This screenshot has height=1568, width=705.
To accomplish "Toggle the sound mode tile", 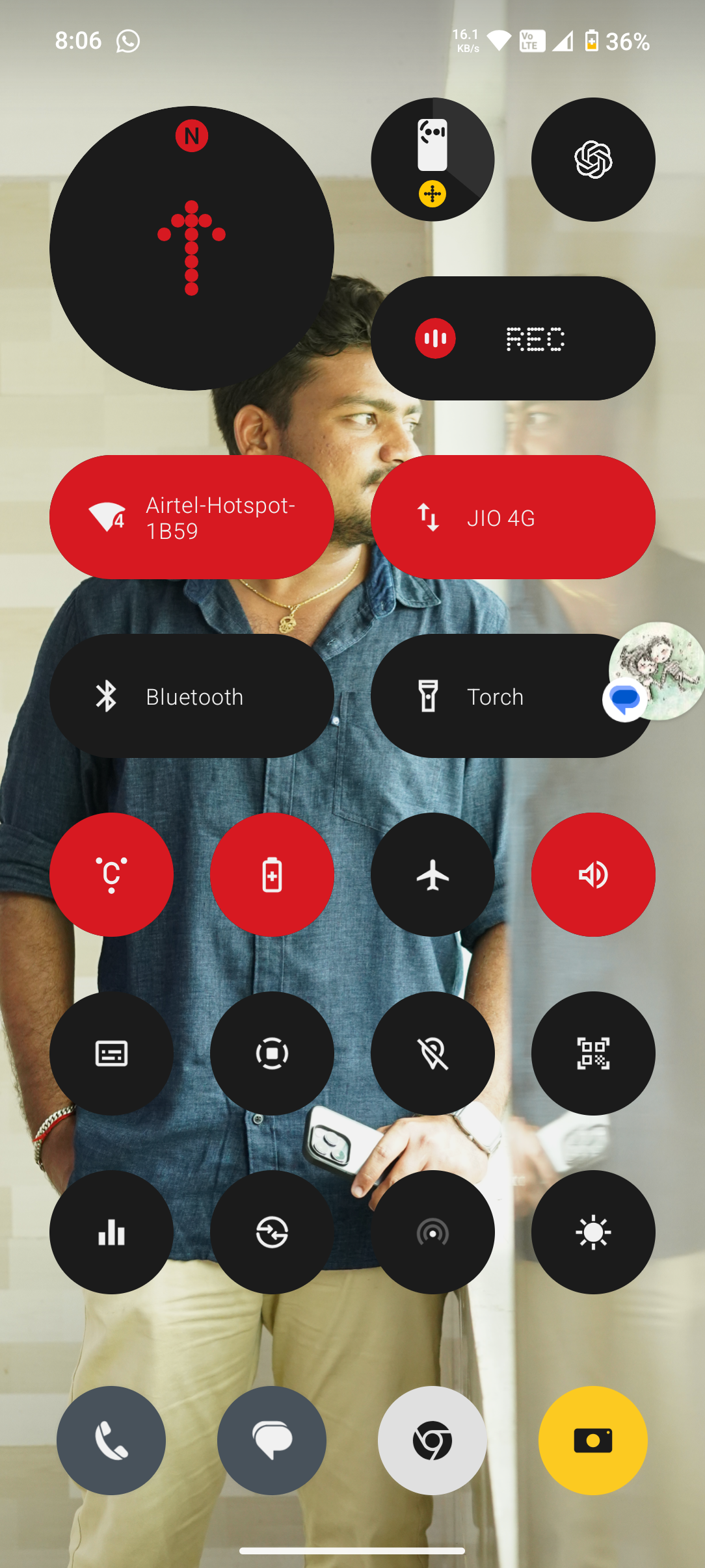I will tap(592, 874).
